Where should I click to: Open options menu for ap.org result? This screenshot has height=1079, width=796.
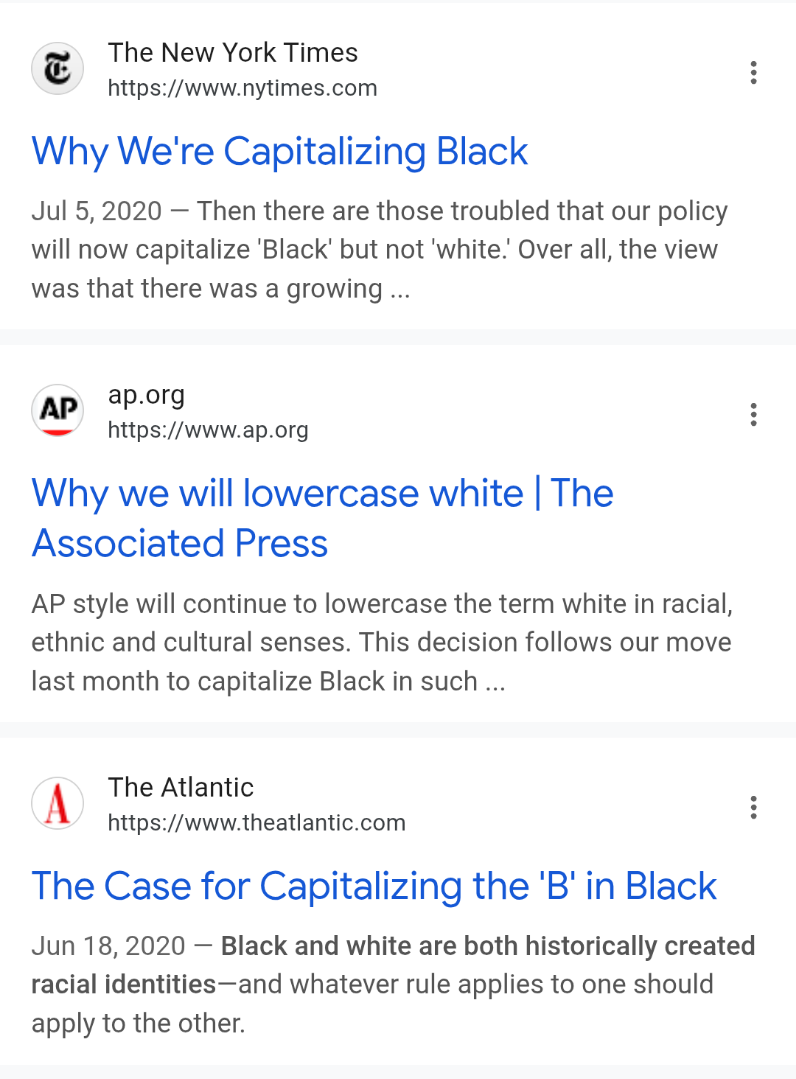tap(754, 414)
